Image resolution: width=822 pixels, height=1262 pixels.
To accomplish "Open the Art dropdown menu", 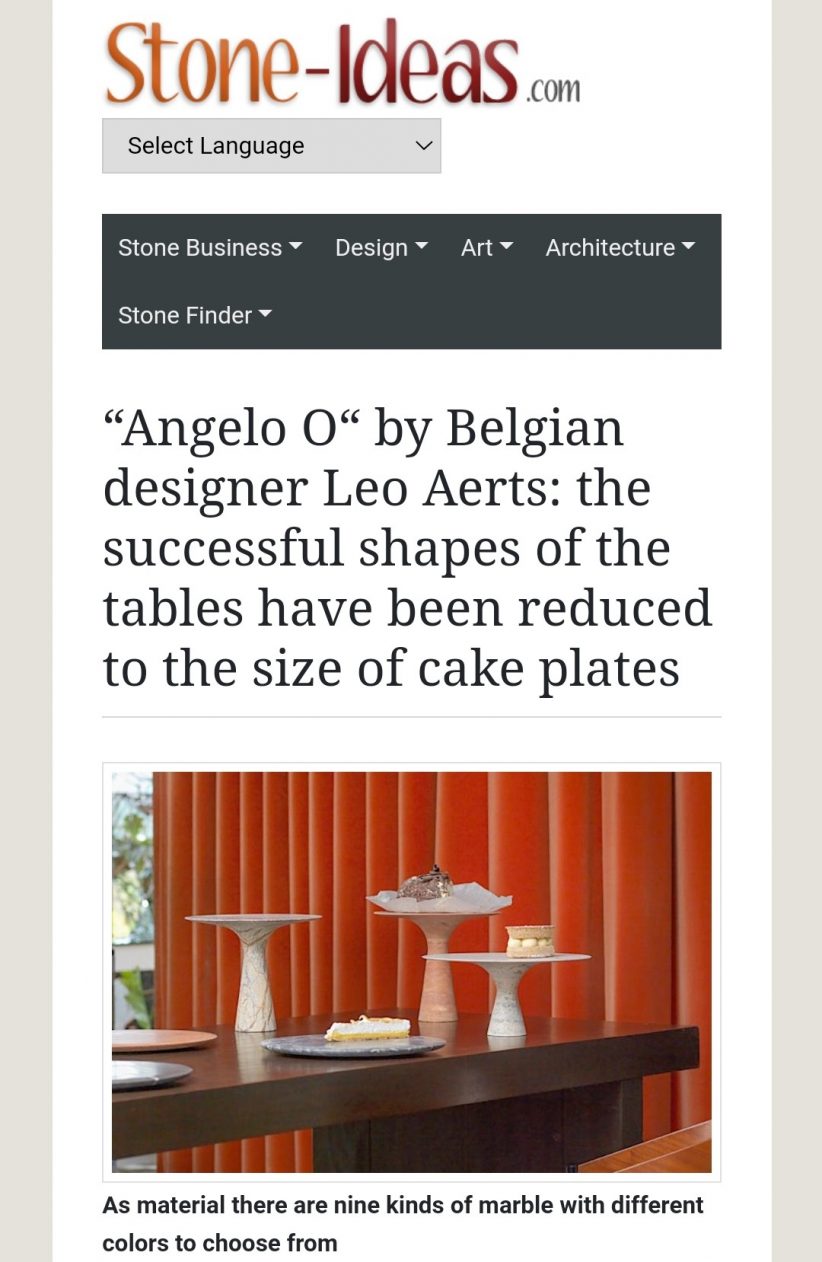I will pos(486,248).
